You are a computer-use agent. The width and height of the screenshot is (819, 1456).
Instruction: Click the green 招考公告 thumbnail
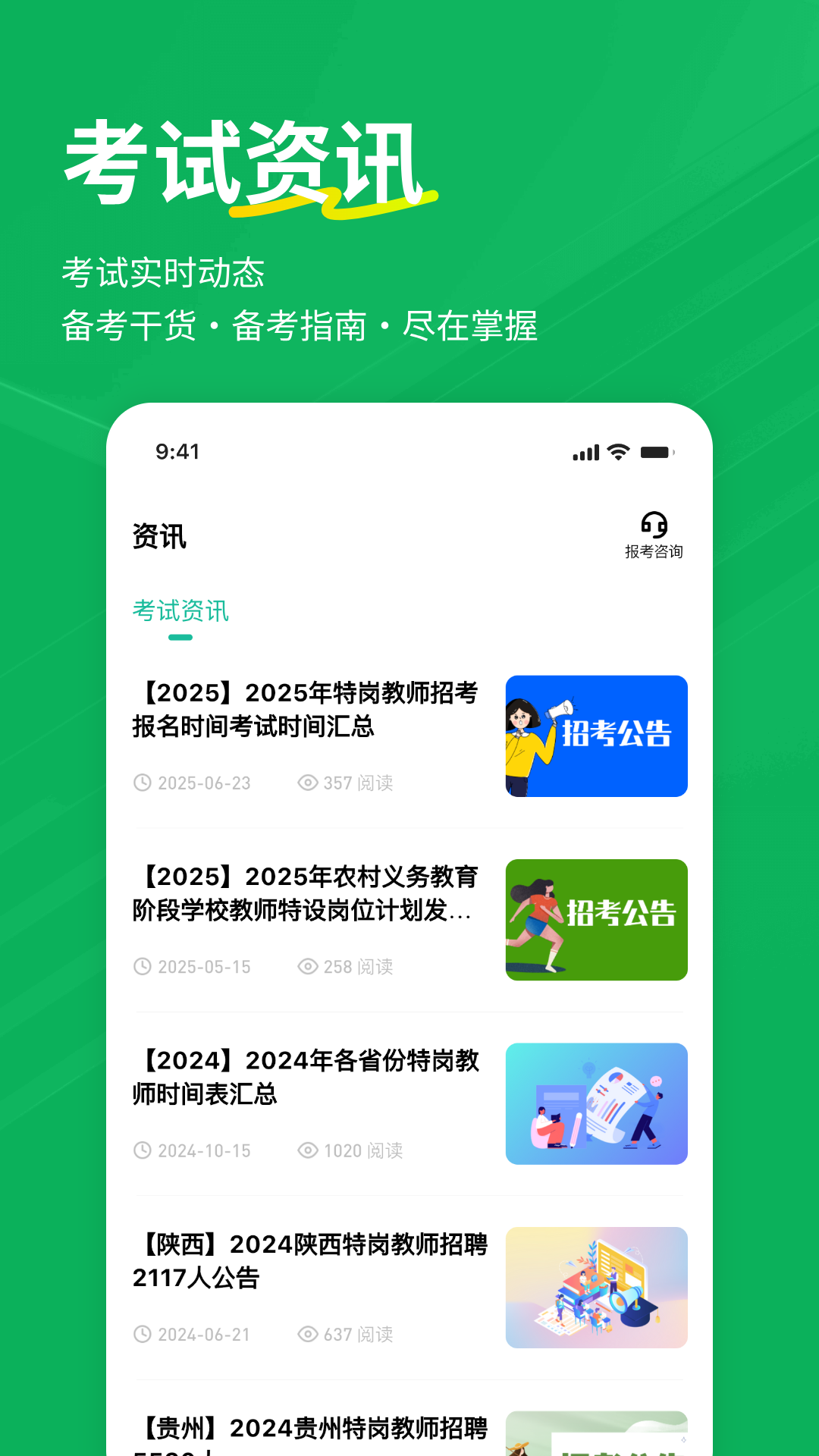(x=596, y=919)
